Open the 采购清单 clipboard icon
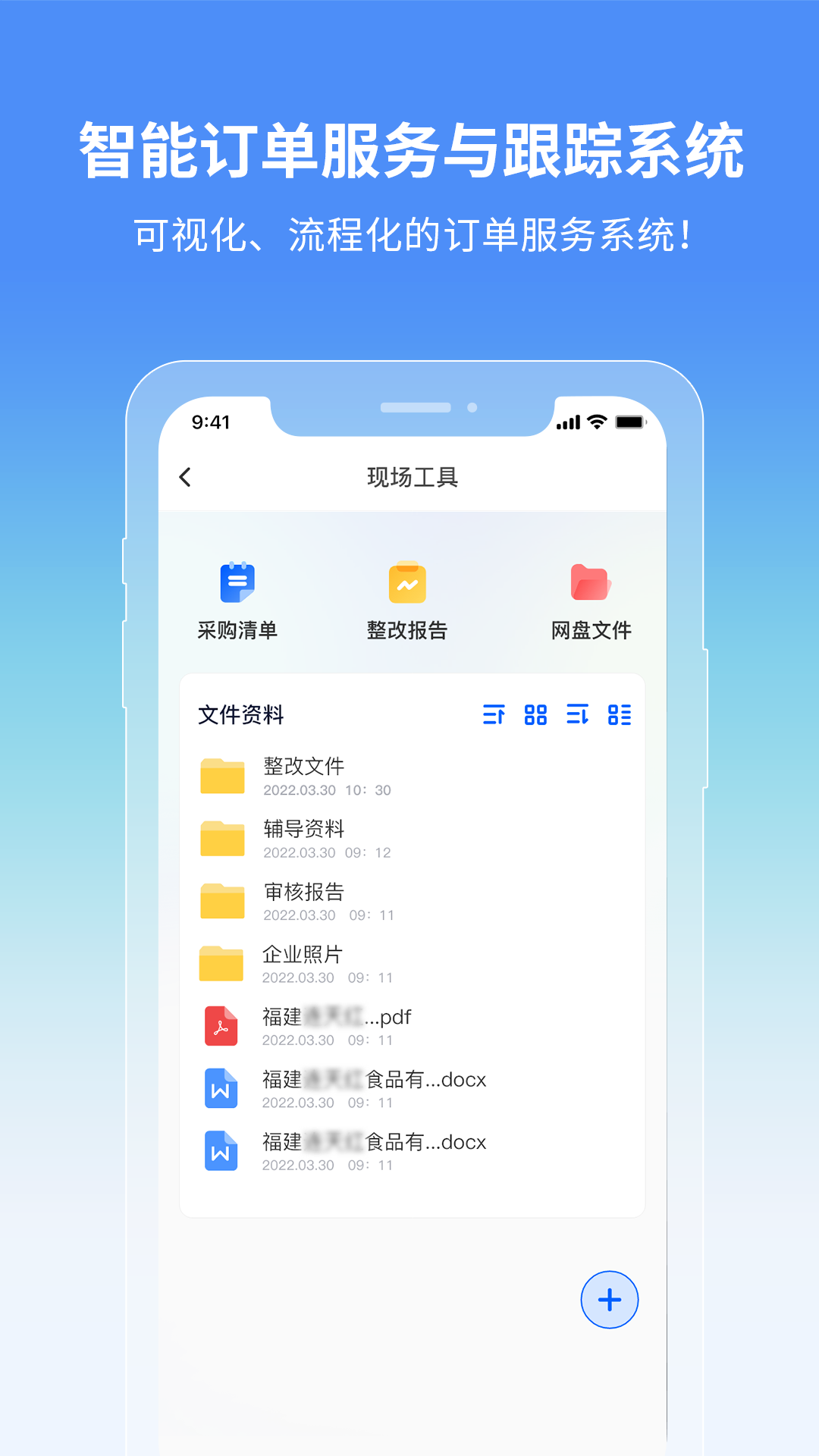The width and height of the screenshot is (819, 1456). [x=238, y=584]
